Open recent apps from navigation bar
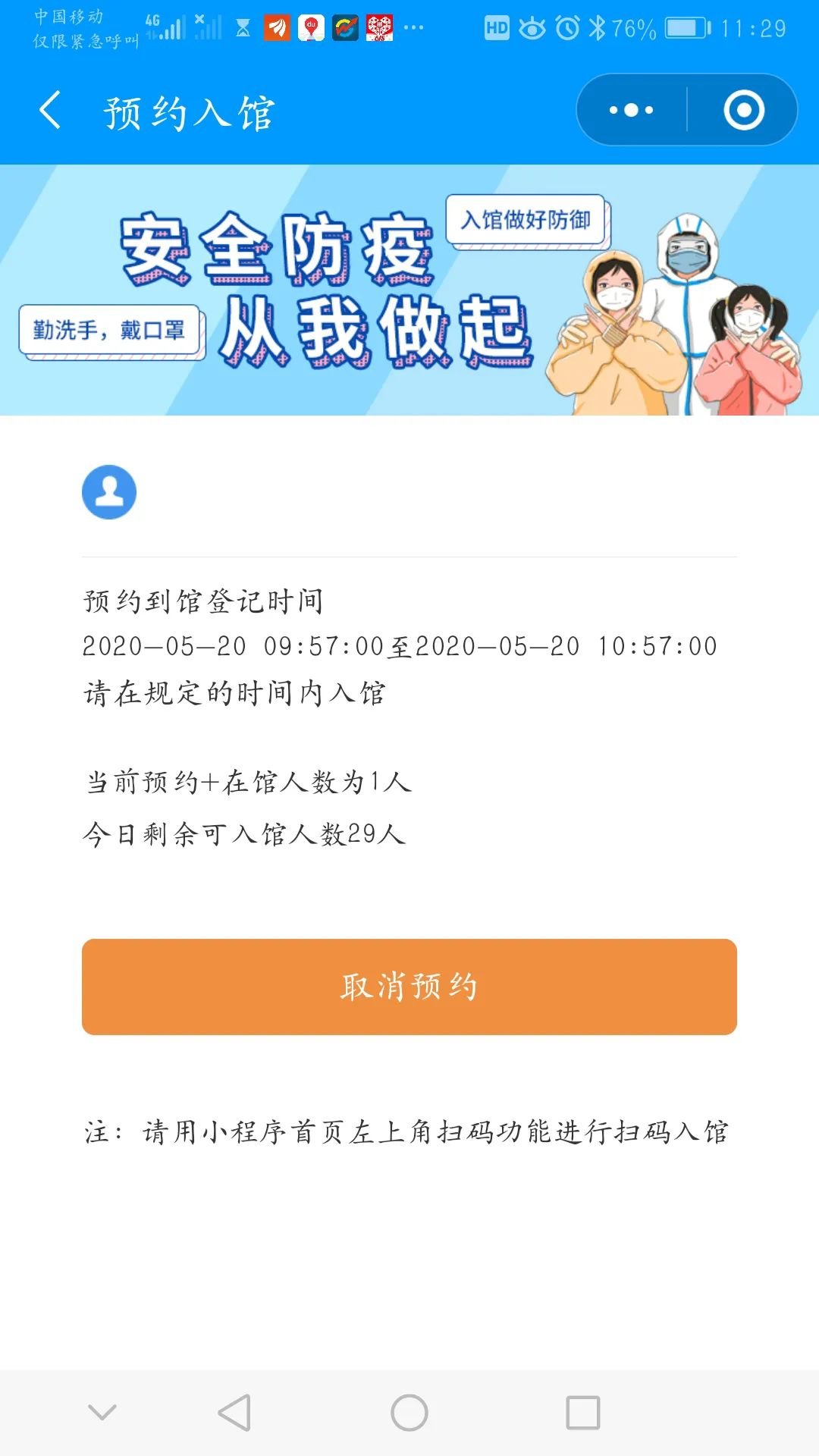This screenshot has height=1456, width=819. pos(582,1413)
